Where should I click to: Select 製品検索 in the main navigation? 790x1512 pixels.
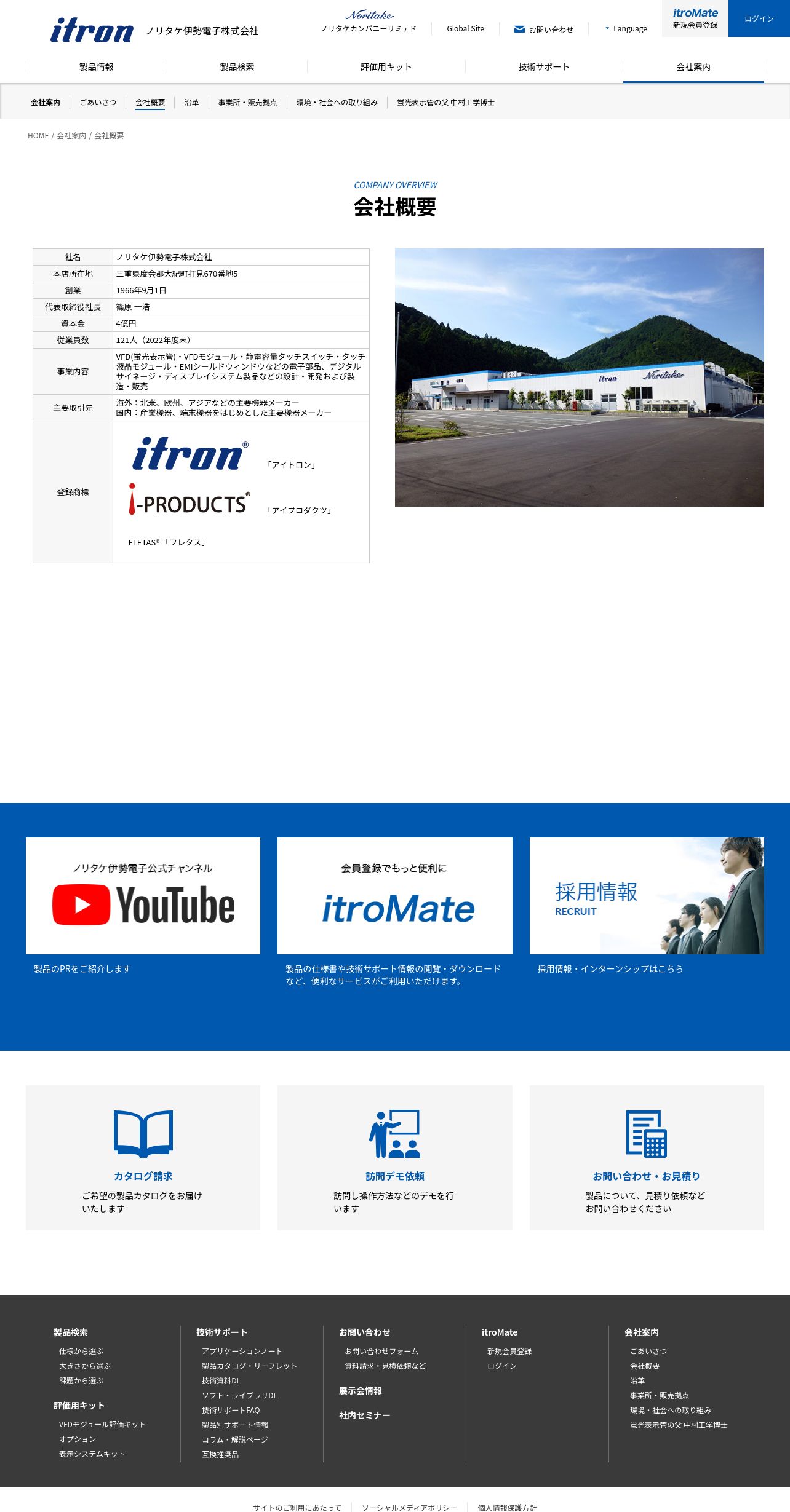tap(237, 67)
